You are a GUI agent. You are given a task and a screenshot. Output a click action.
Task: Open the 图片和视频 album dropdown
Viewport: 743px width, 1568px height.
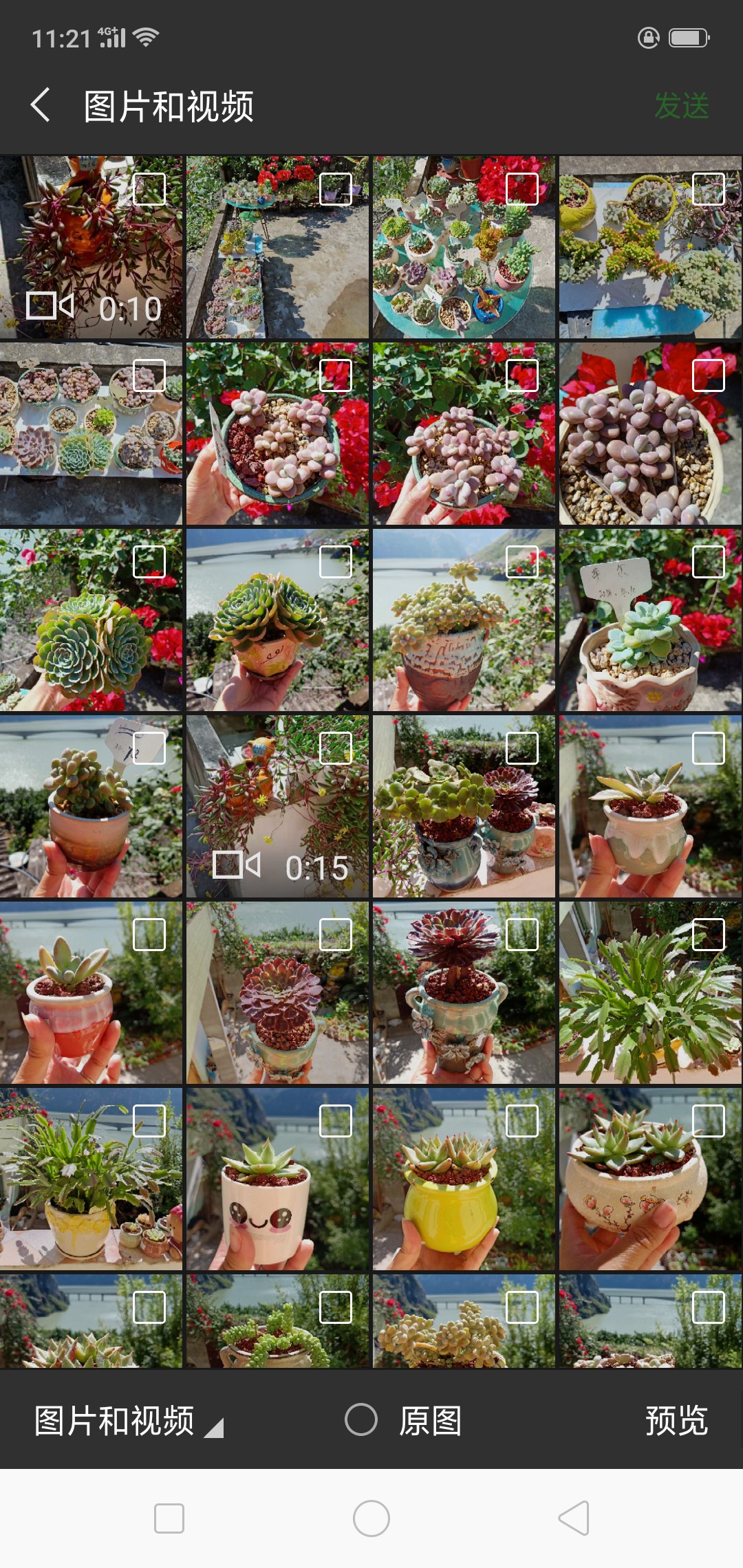[127, 1421]
